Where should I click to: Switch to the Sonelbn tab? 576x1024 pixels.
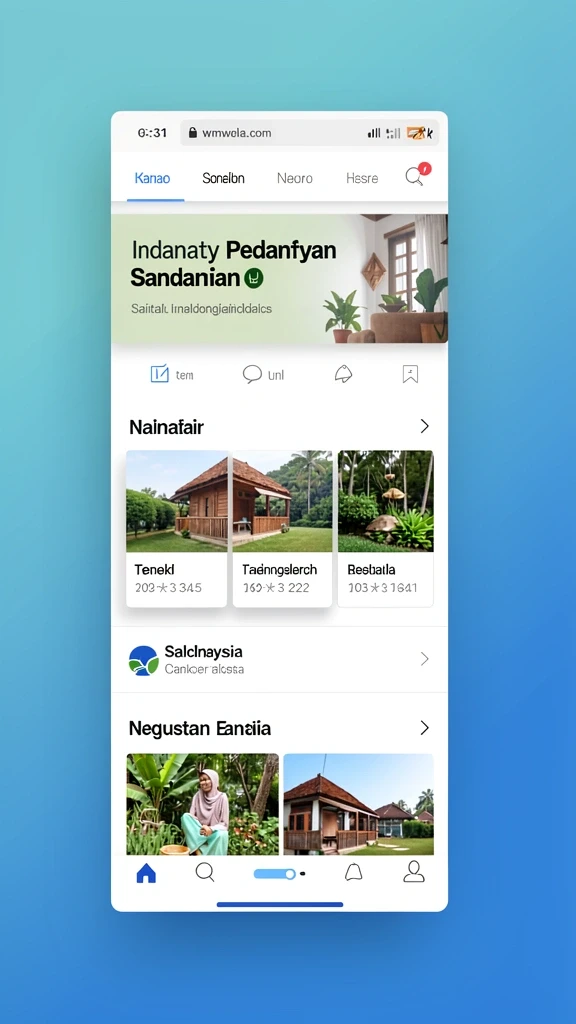point(223,178)
